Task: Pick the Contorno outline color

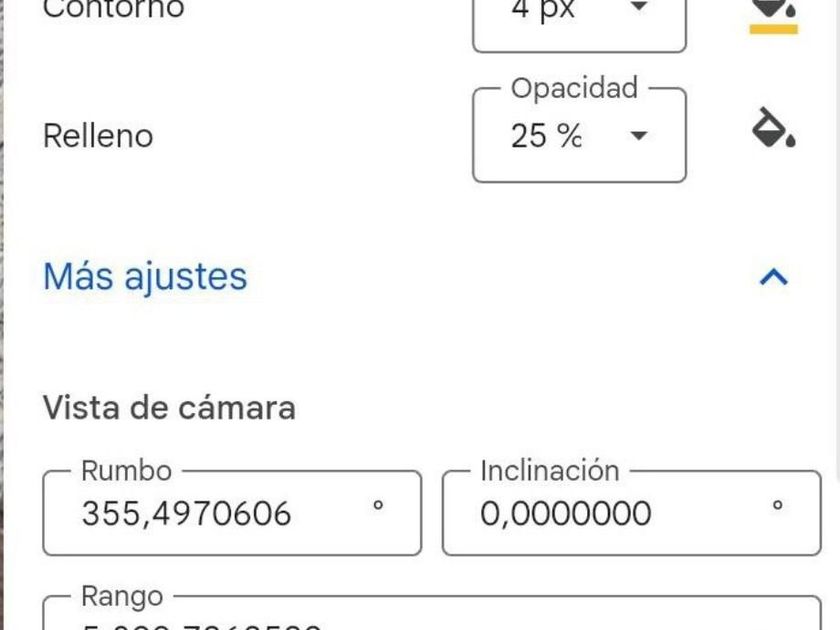Action: tap(774, 16)
